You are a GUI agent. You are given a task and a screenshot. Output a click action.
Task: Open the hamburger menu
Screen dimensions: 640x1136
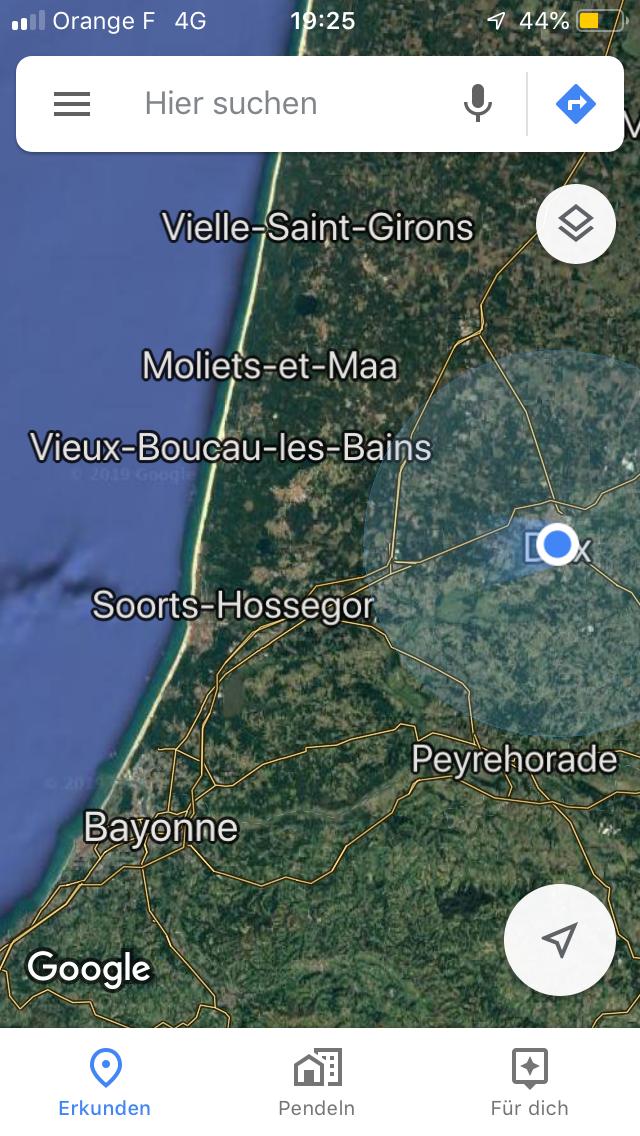click(72, 104)
